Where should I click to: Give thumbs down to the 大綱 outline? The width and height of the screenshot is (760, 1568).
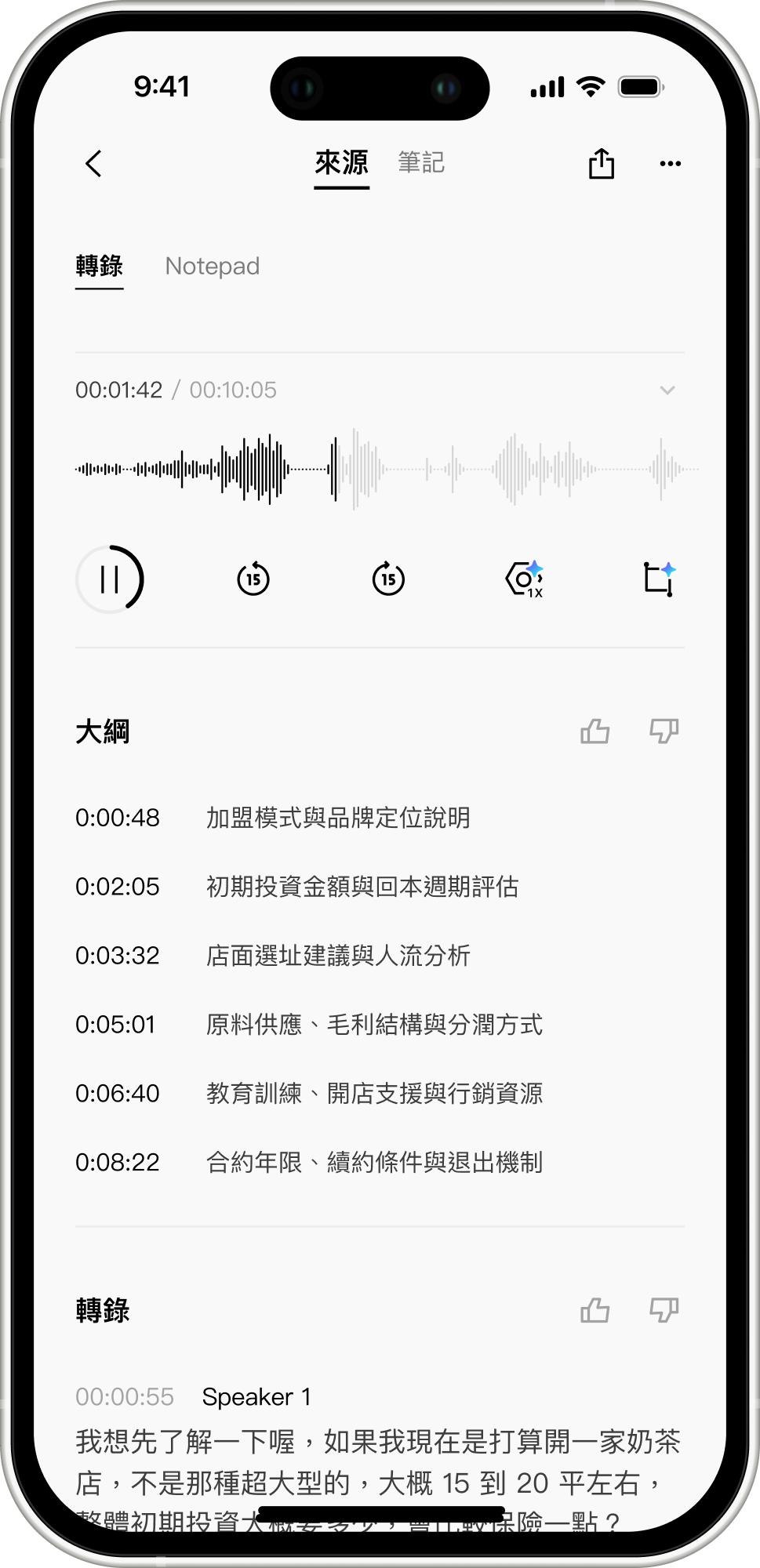[x=664, y=731]
